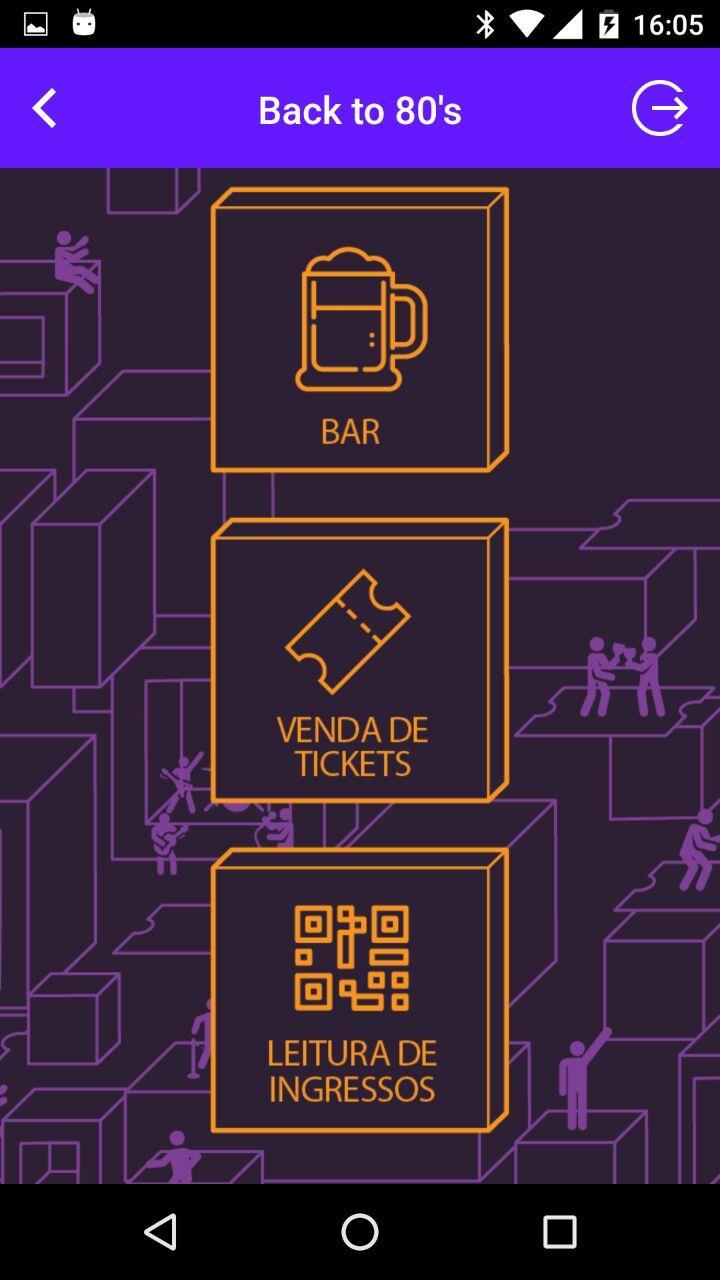Tap the logout icon in header

[x=660, y=109]
